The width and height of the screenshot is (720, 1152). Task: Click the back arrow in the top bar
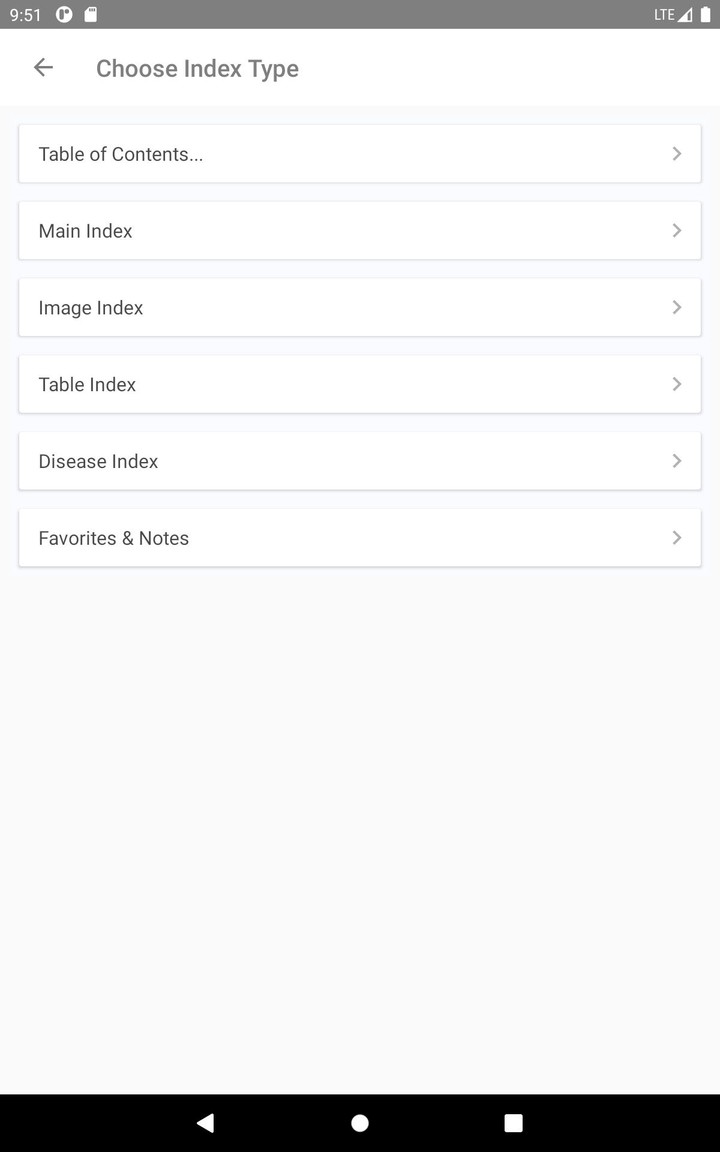43,67
